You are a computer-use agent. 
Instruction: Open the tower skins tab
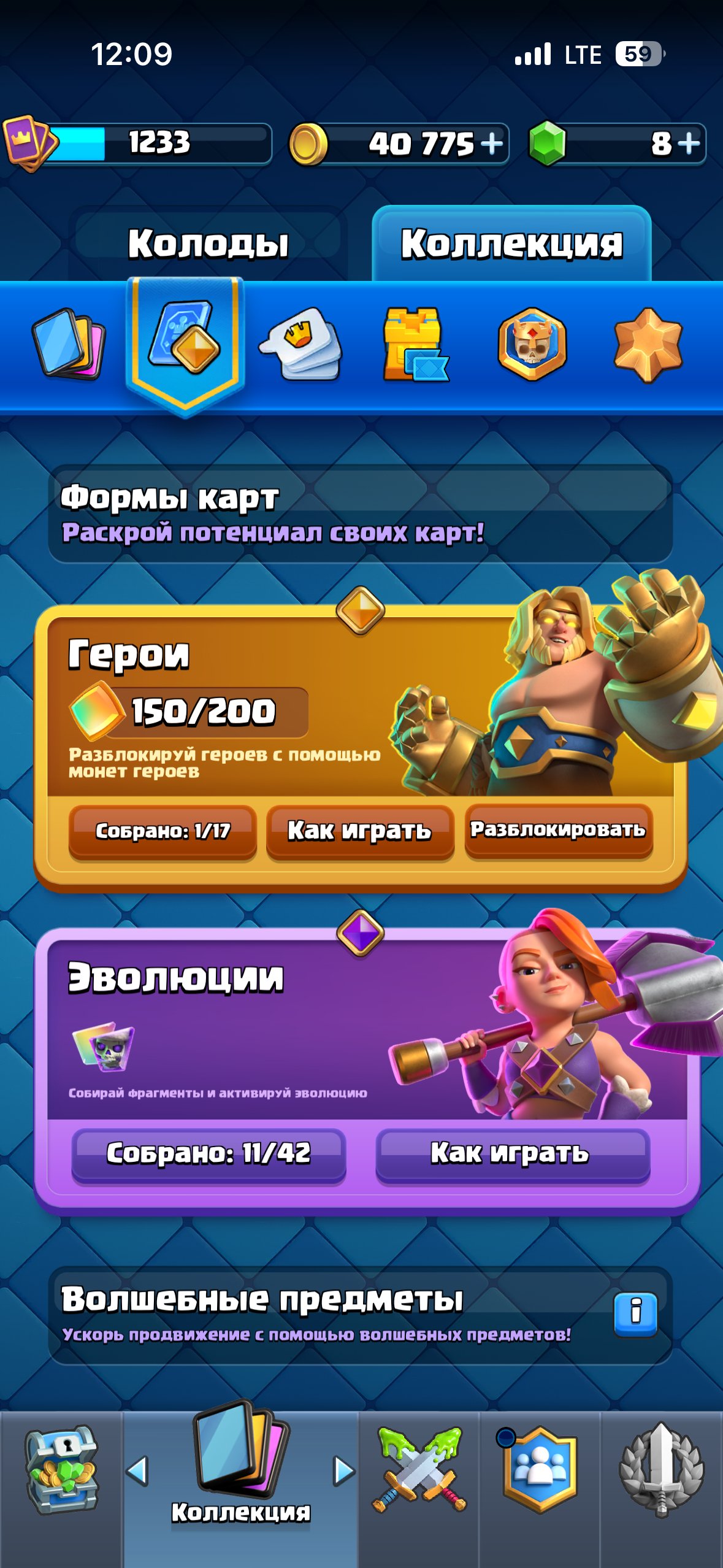(x=416, y=344)
